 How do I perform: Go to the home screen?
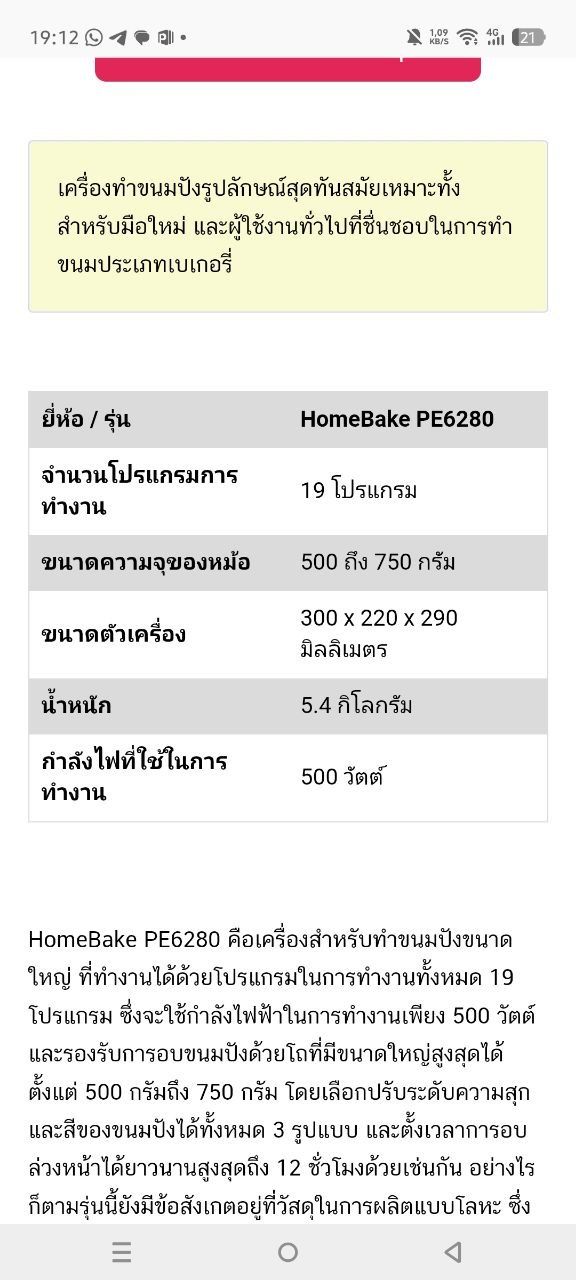coord(288,1252)
